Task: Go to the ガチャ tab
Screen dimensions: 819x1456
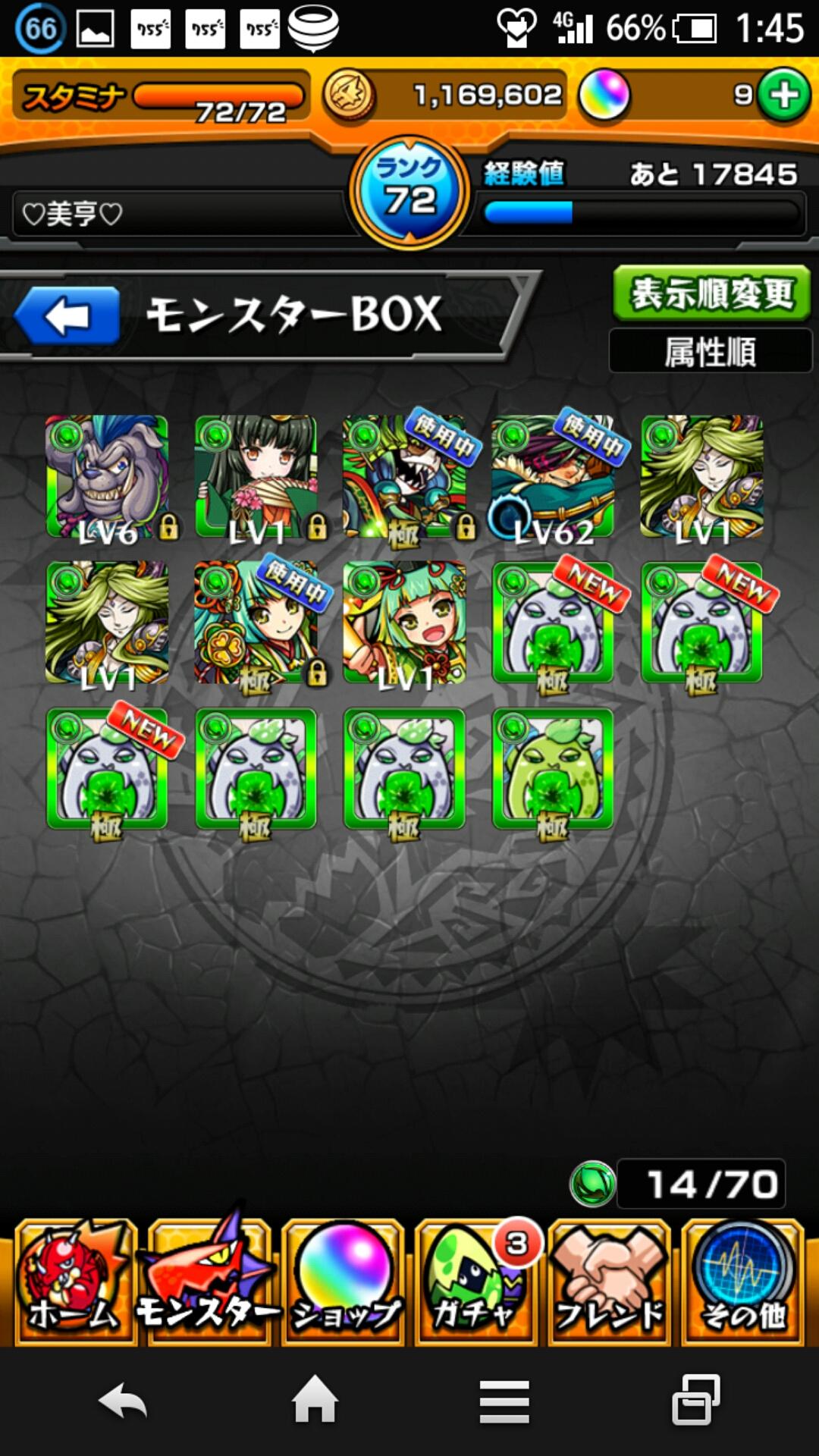Action: tap(476, 1282)
